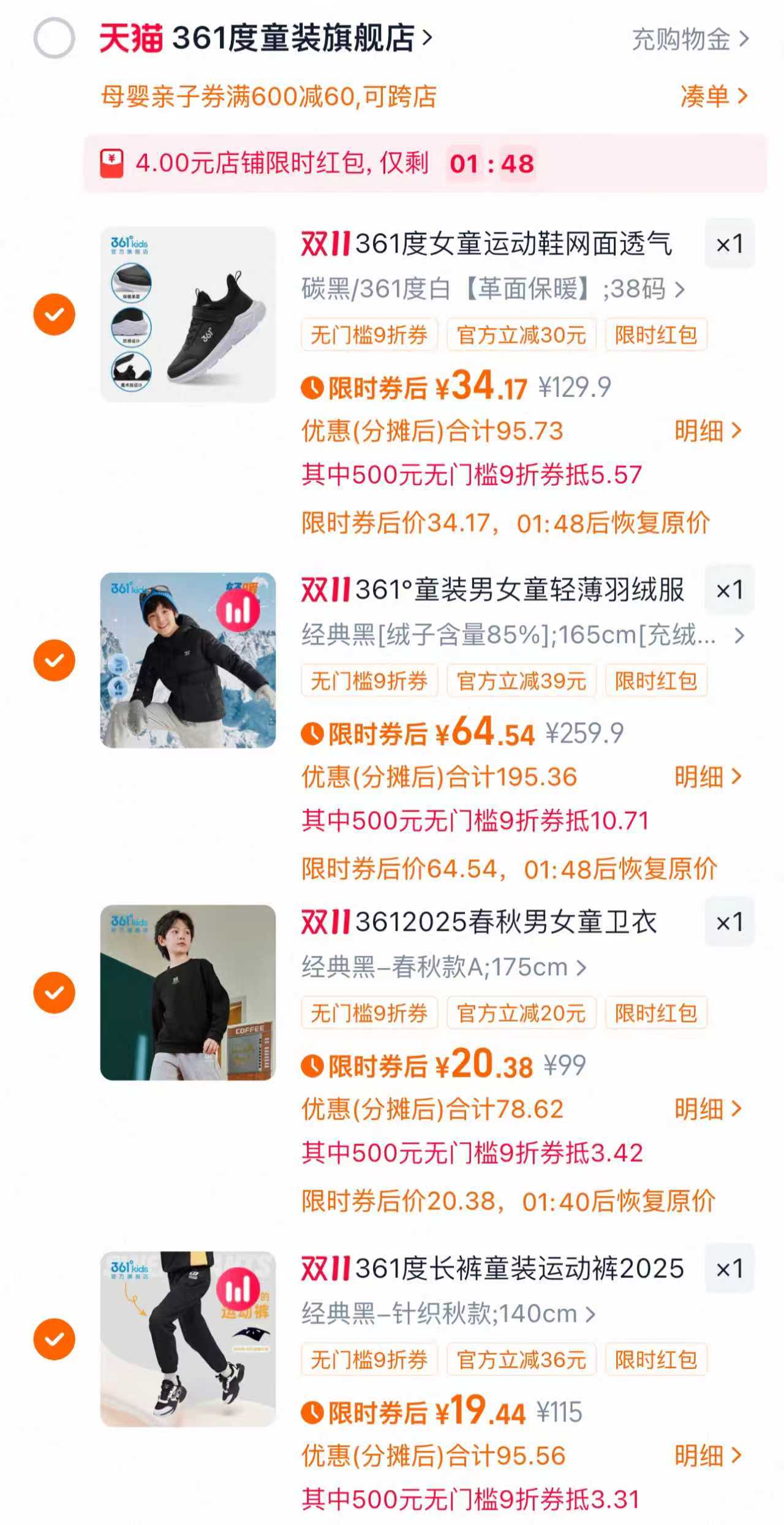Change quantity of 轻薄羽绒服
Image resolution: width=784 pixels, height=1525 pixels.
click(729, 590)
